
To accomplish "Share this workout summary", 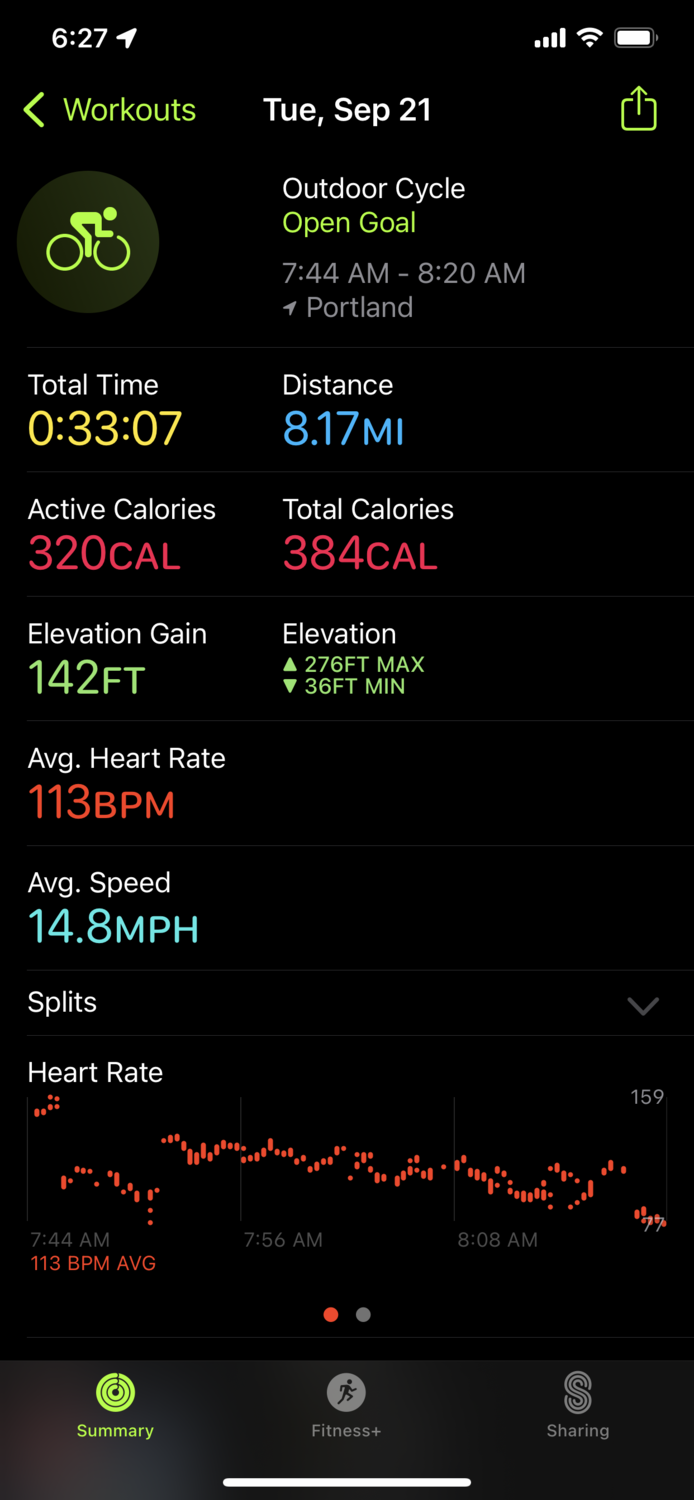I will (x=638, y=109).
